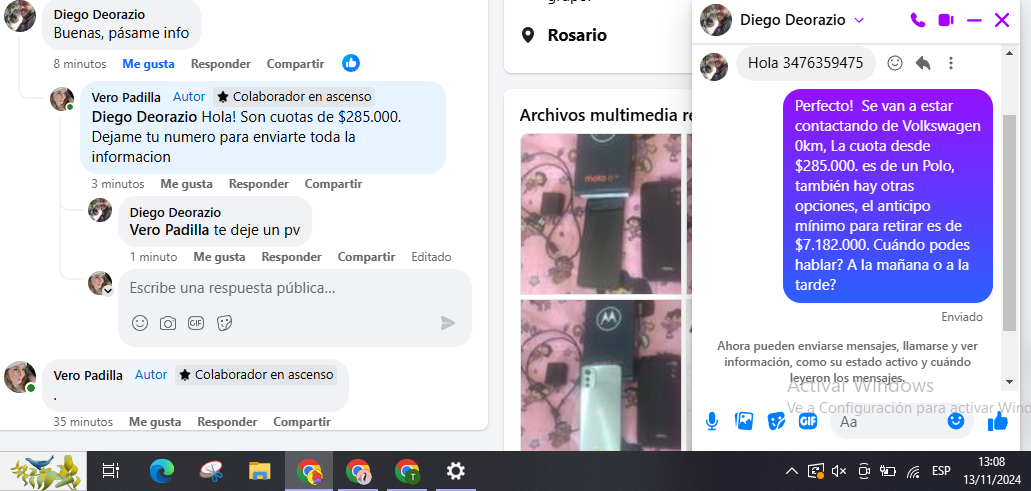Reply to Diego's "te deje un pv" comment

click(x=291, y=257)
